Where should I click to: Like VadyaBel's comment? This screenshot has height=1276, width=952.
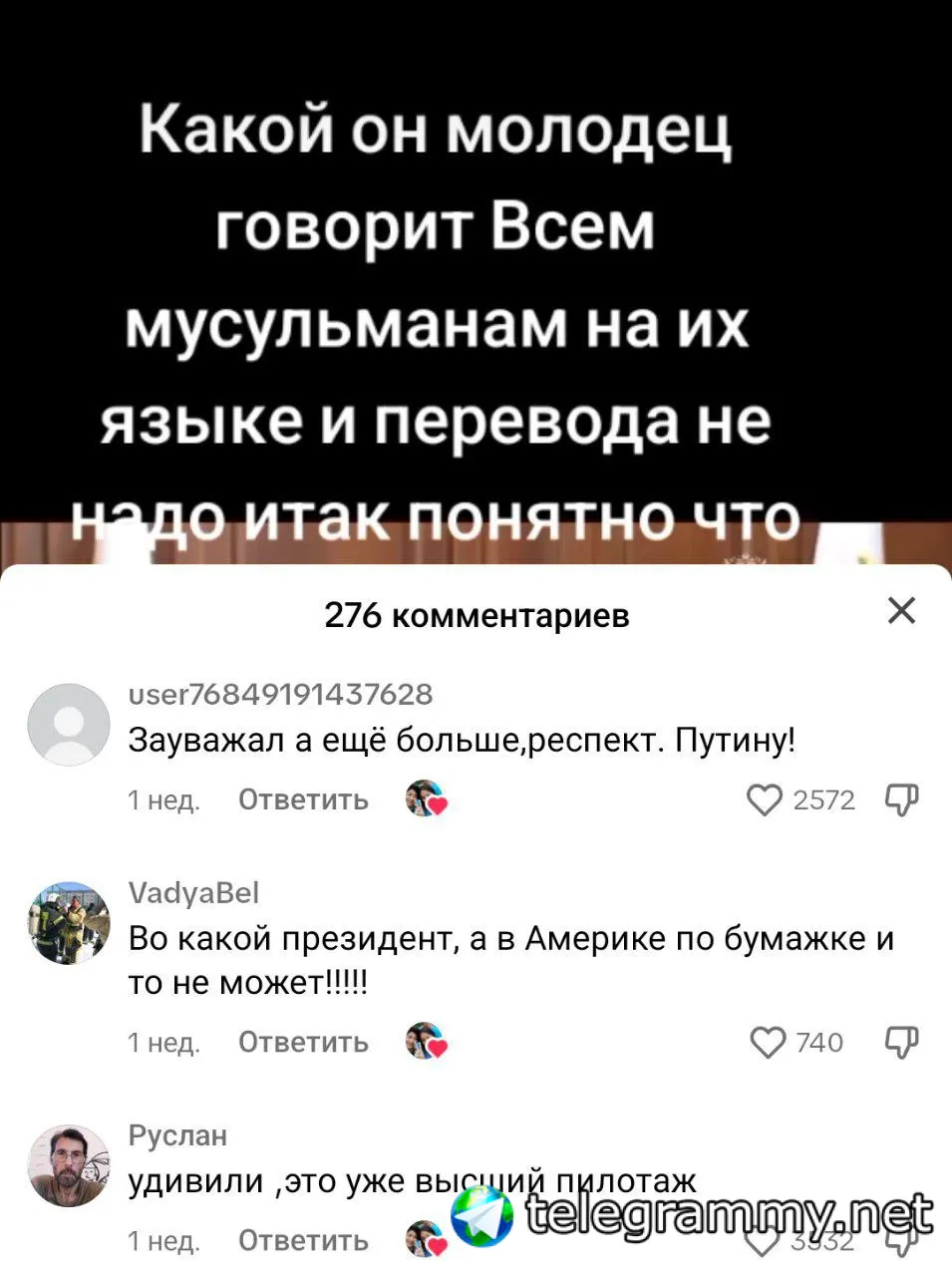coord(768,1042)
